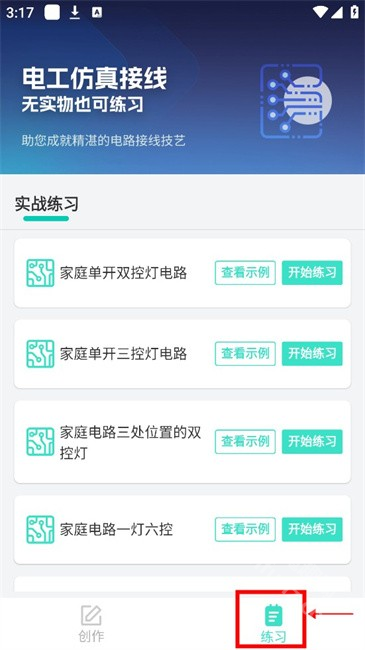The height and width of the screenshot is (650, 365).
Task: Select the 练习 tab
Action: (273, 624)
